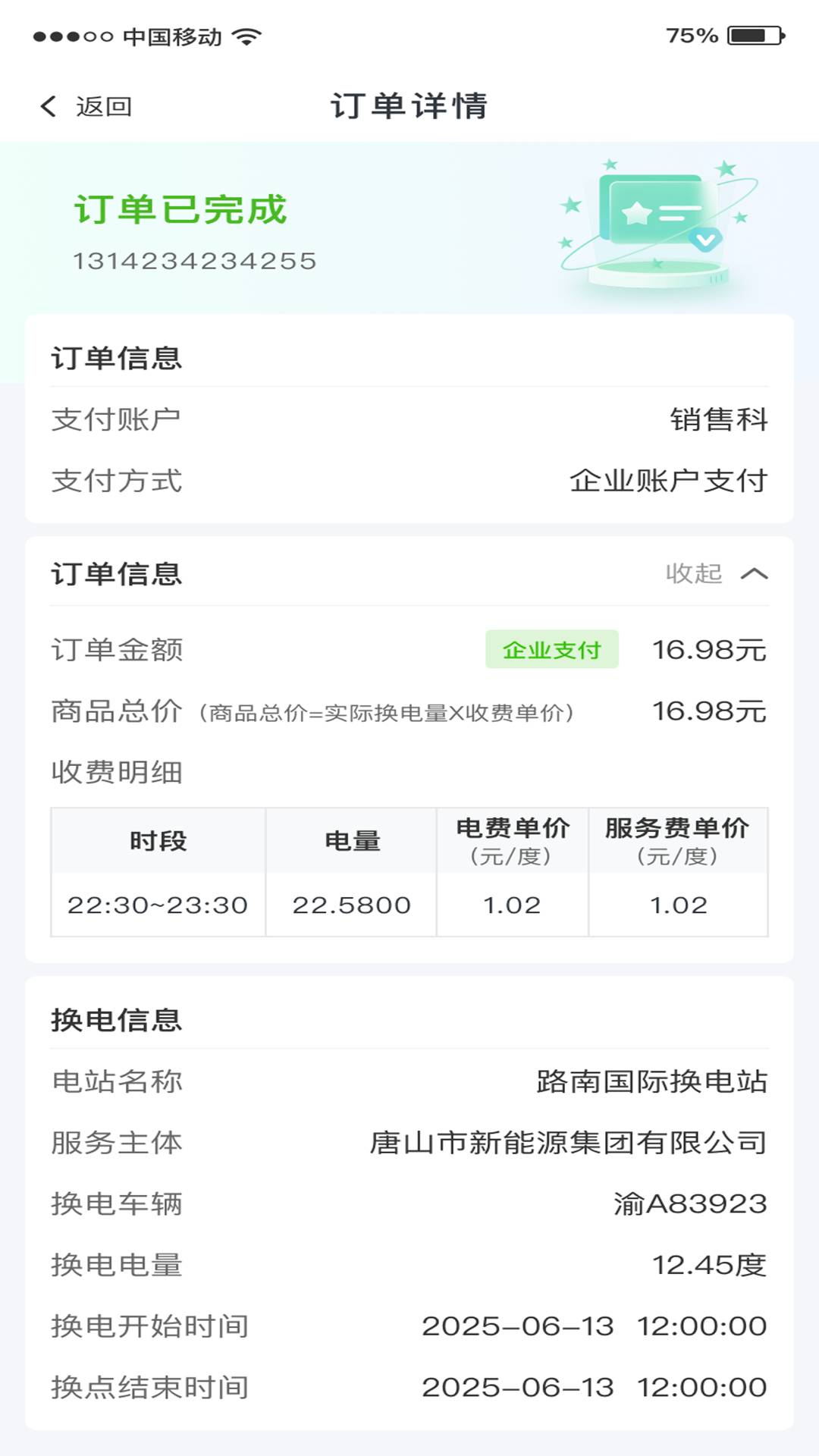Tap the 企业支付 payment tag

(551, 649)
